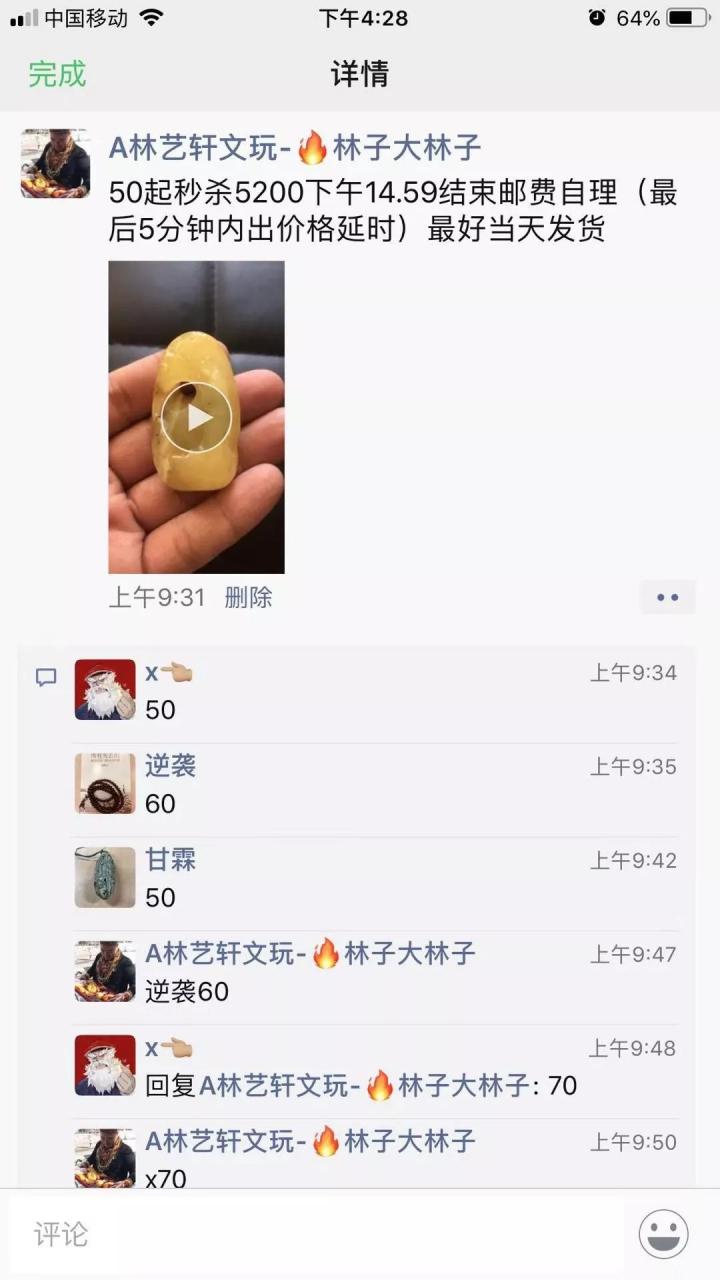The width and height of the screenshot is (720, 1280).
Task: Open commenter 逆袭's profile name
Action: [x=170, y=767]
